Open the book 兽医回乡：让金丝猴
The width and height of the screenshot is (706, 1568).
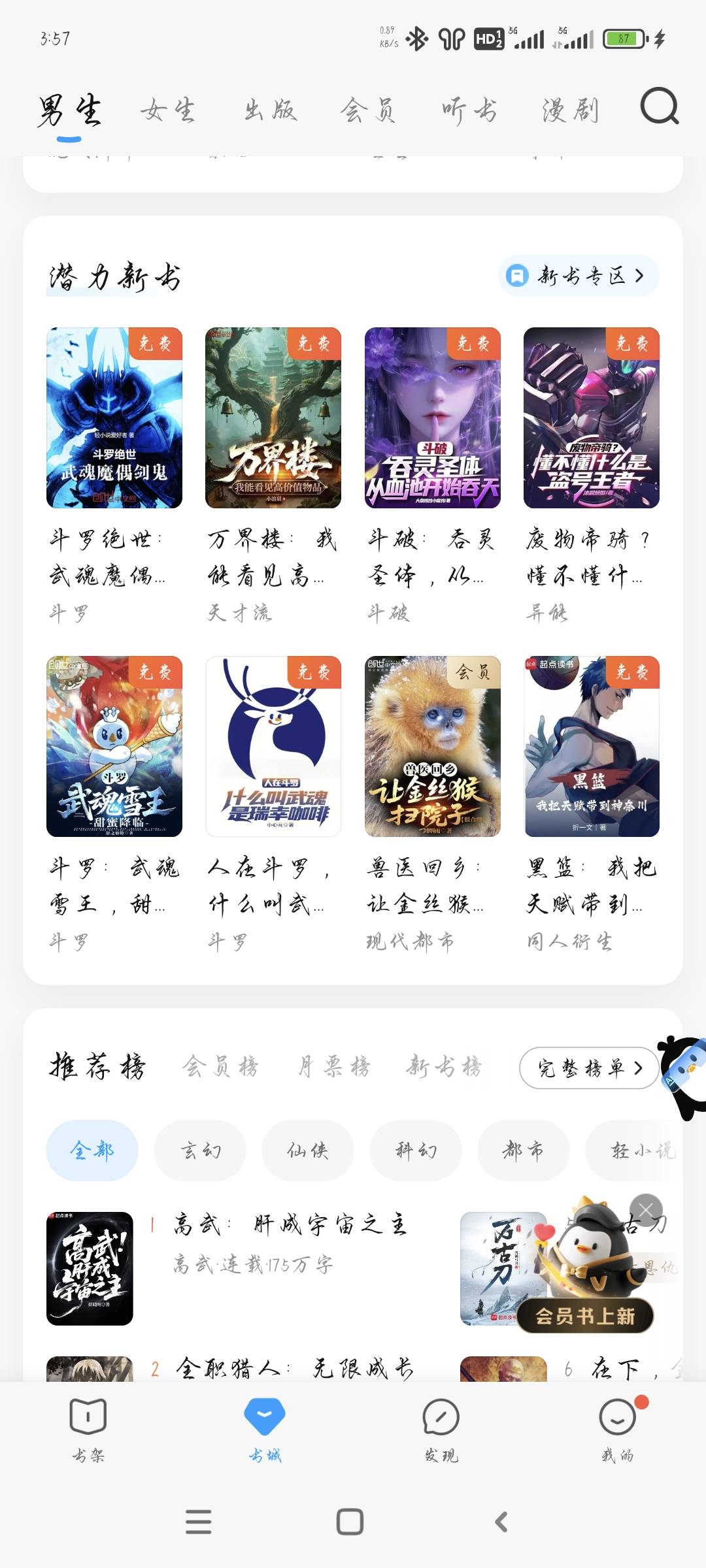[432, 747]
